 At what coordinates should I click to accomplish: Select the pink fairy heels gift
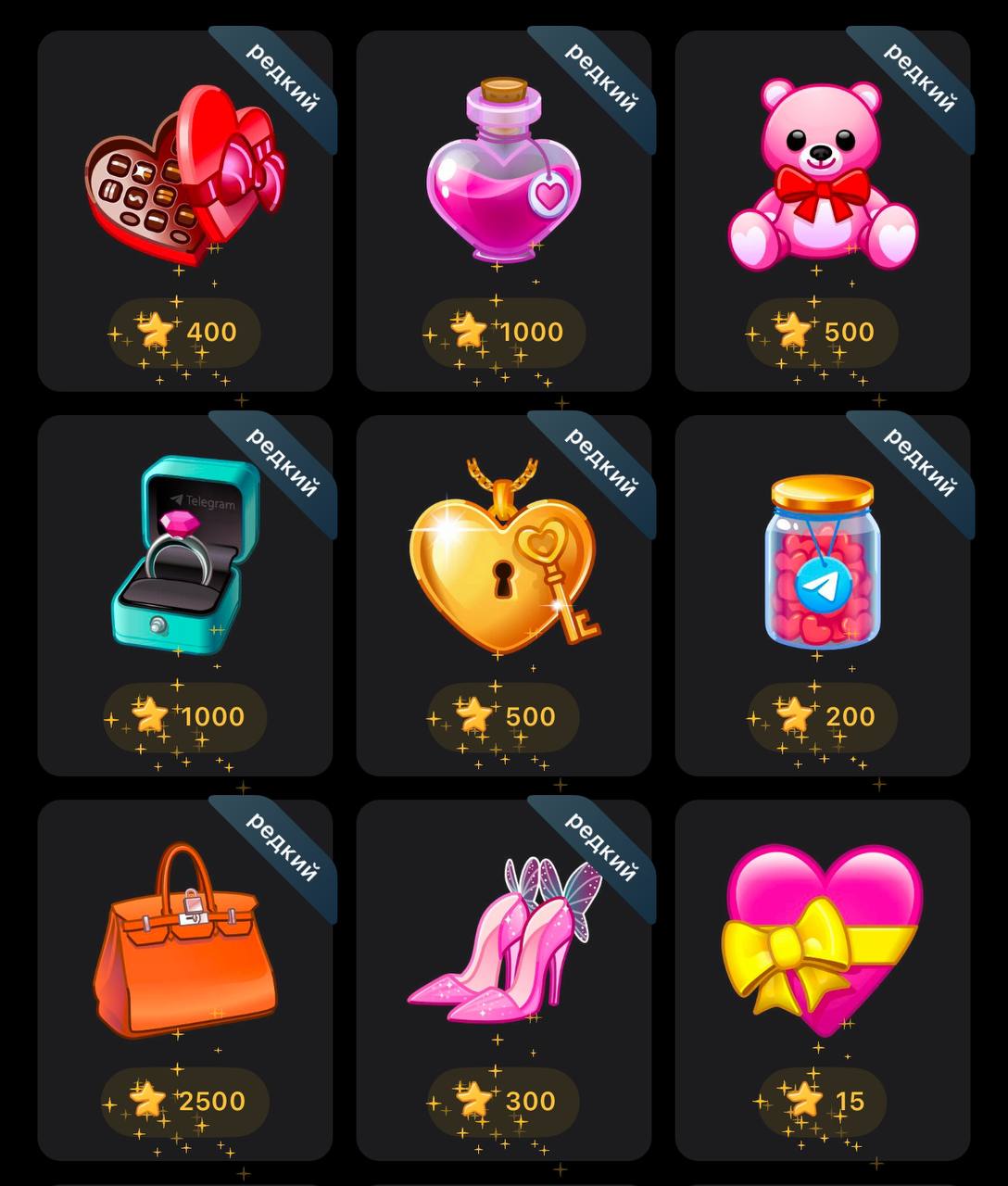(x=503, y=940)
